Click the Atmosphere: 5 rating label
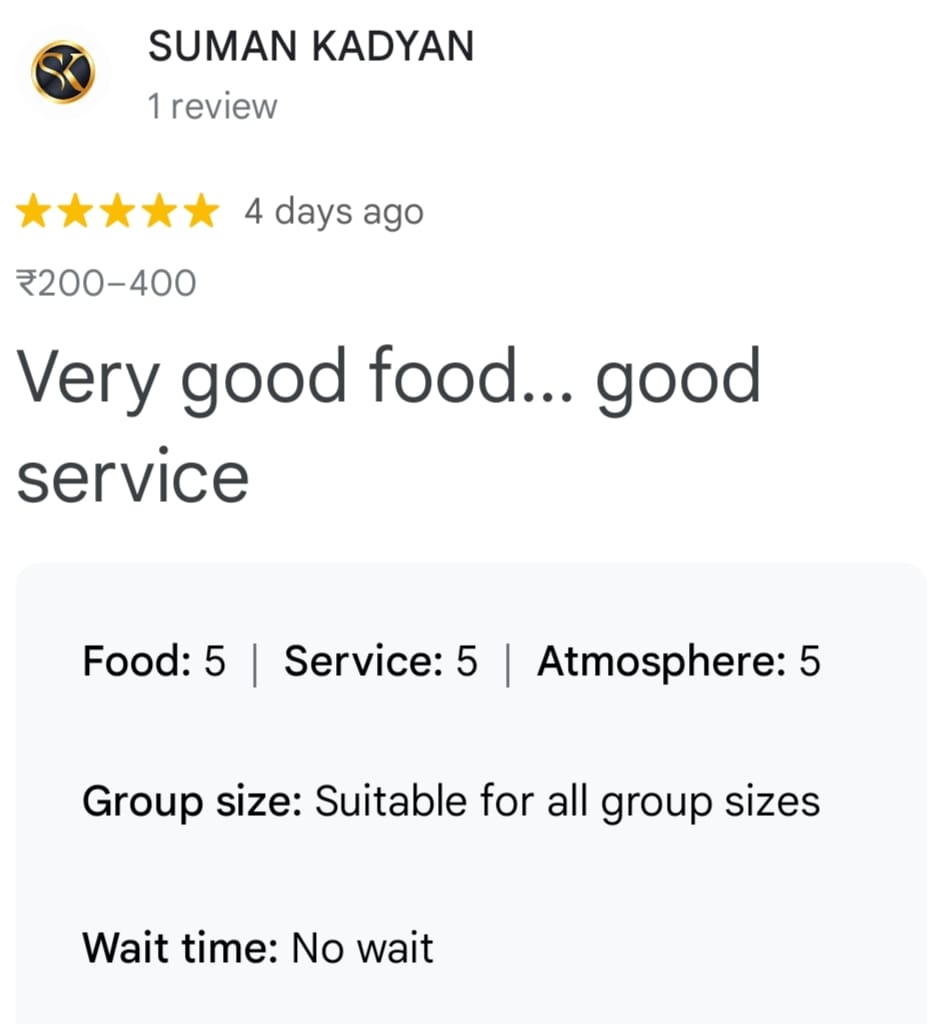The image size is (933, 1024). coord(679,661)
